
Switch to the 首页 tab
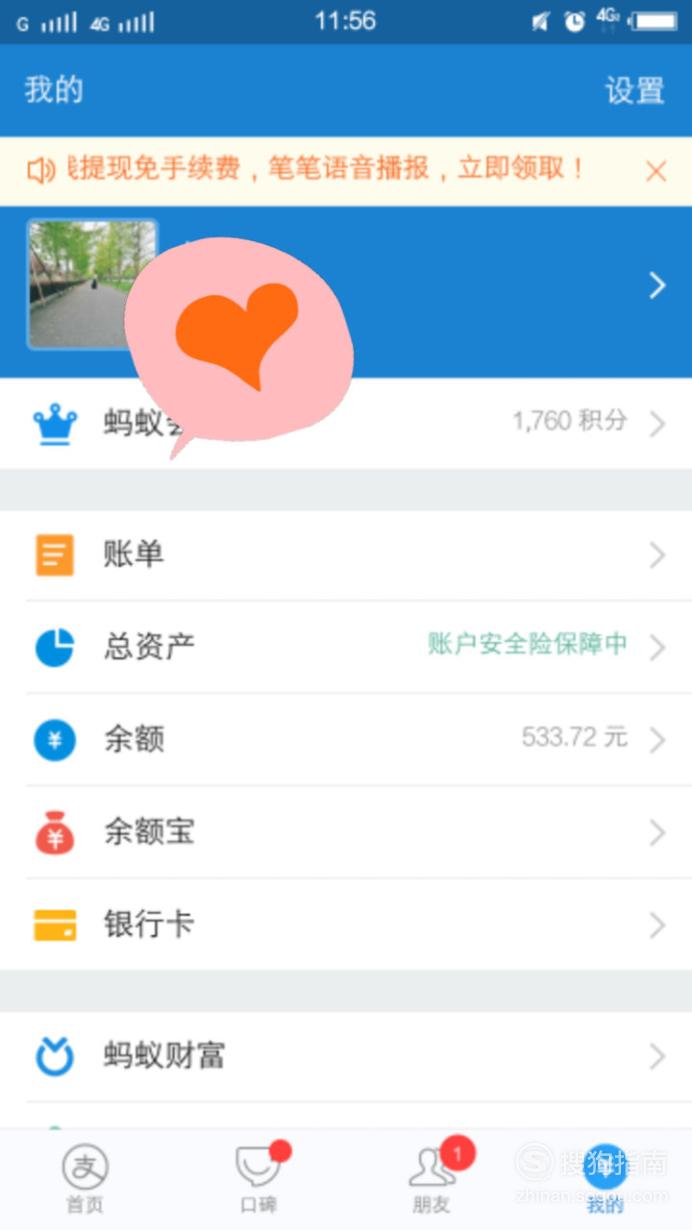coord(85,1180)
